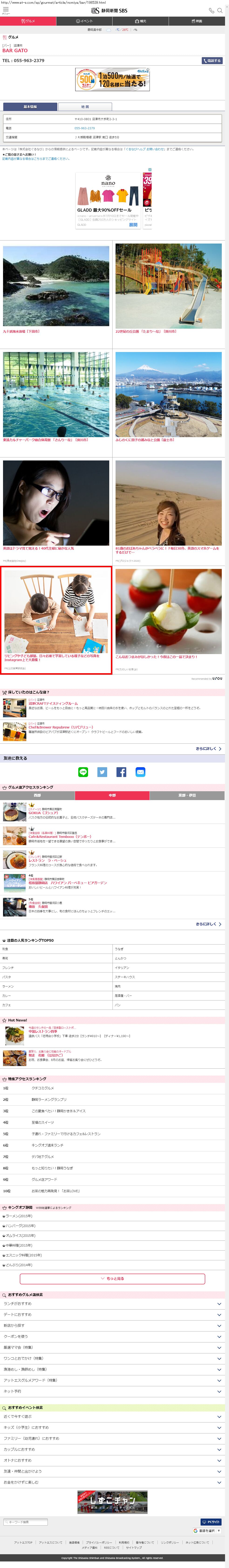229x1568 pixels.
Task: Tap the search magnifier icon in header
Action: 220,10
